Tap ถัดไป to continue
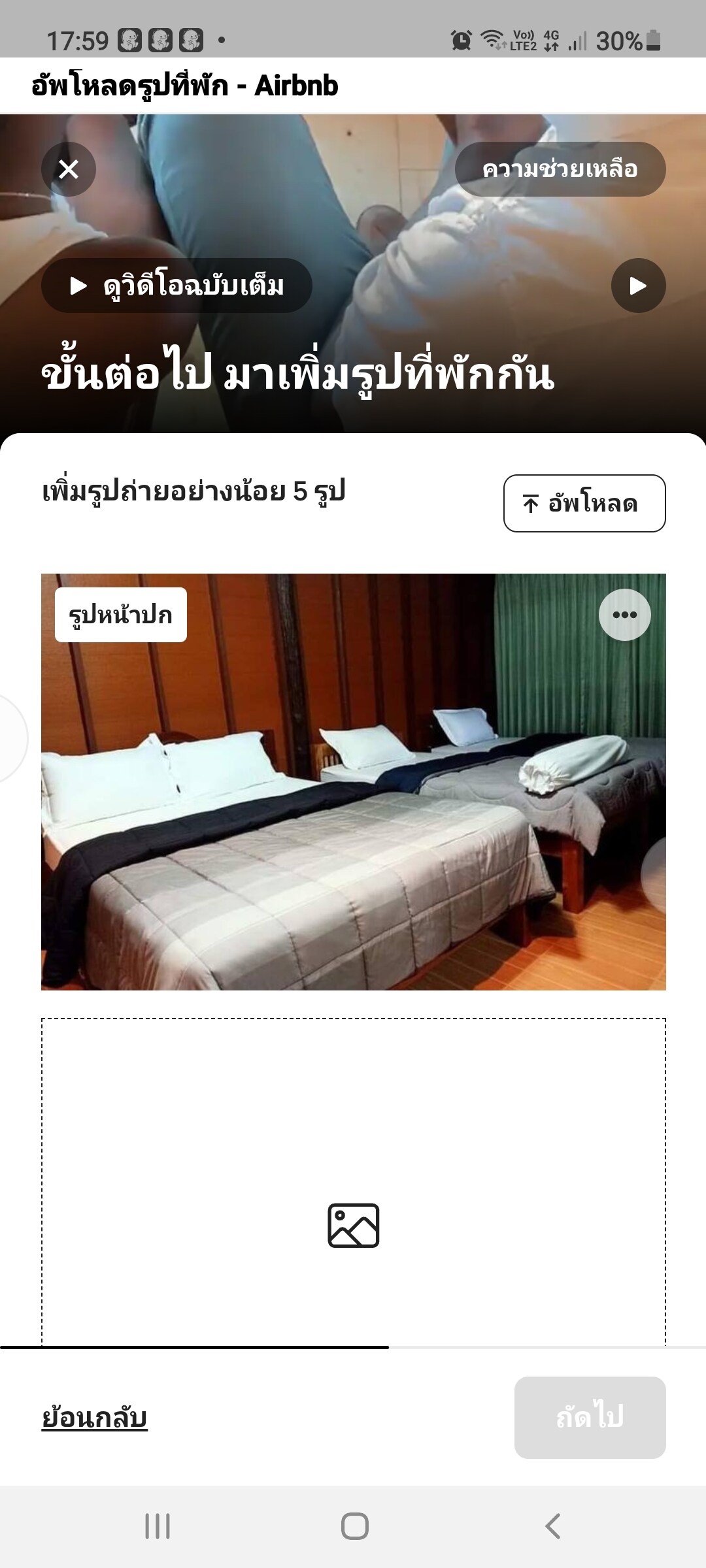Screen dimensions: 706x1568 590,1417
